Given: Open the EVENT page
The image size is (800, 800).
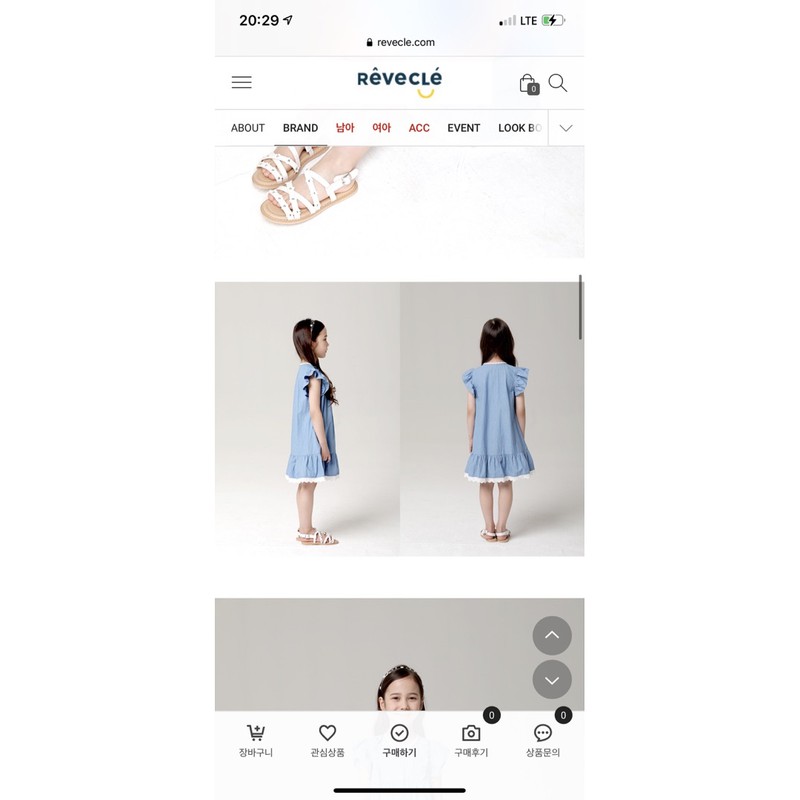Looking at the screenshot, I should (x=464, y=128).
